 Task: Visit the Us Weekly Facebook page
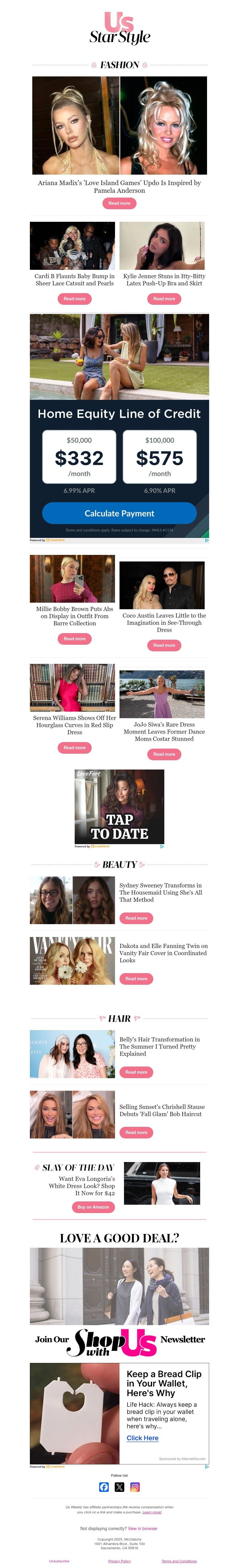(x=104, y=1487)
